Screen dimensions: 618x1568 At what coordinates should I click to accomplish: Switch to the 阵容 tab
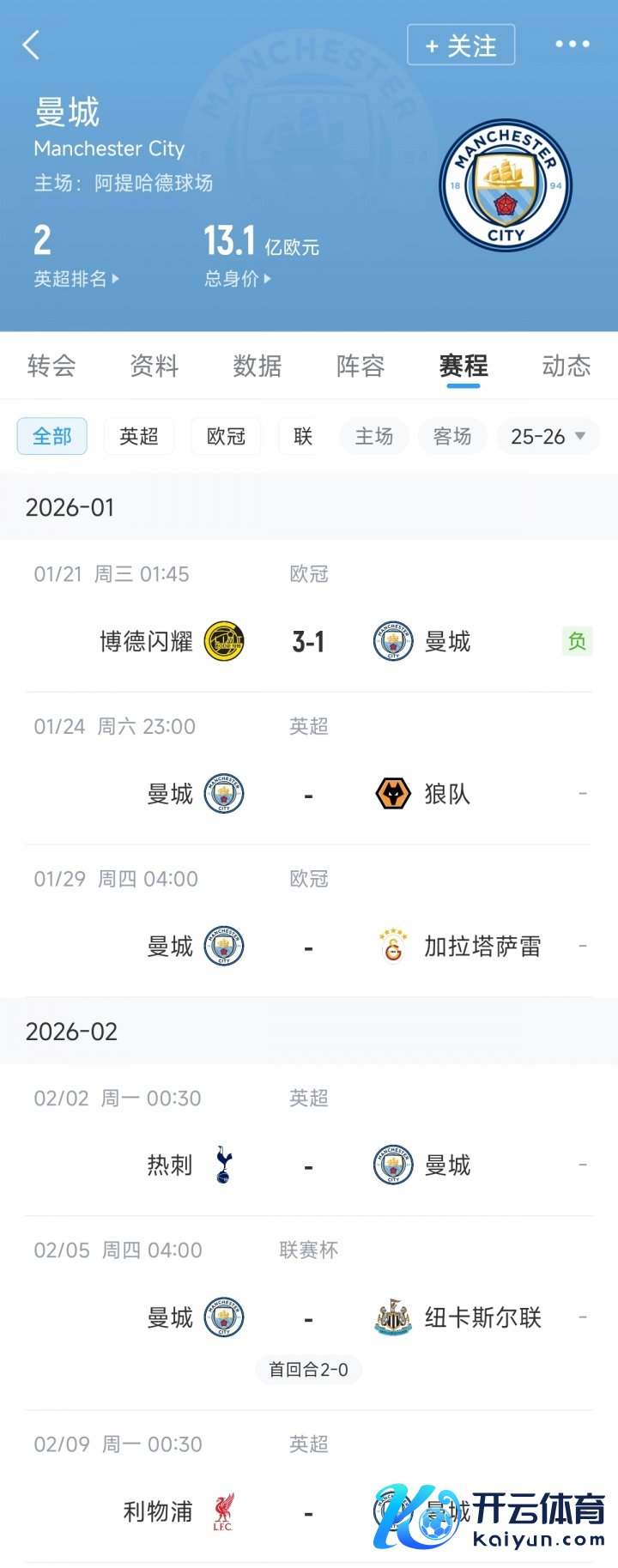pyautogui.click(x=360, y=366)
